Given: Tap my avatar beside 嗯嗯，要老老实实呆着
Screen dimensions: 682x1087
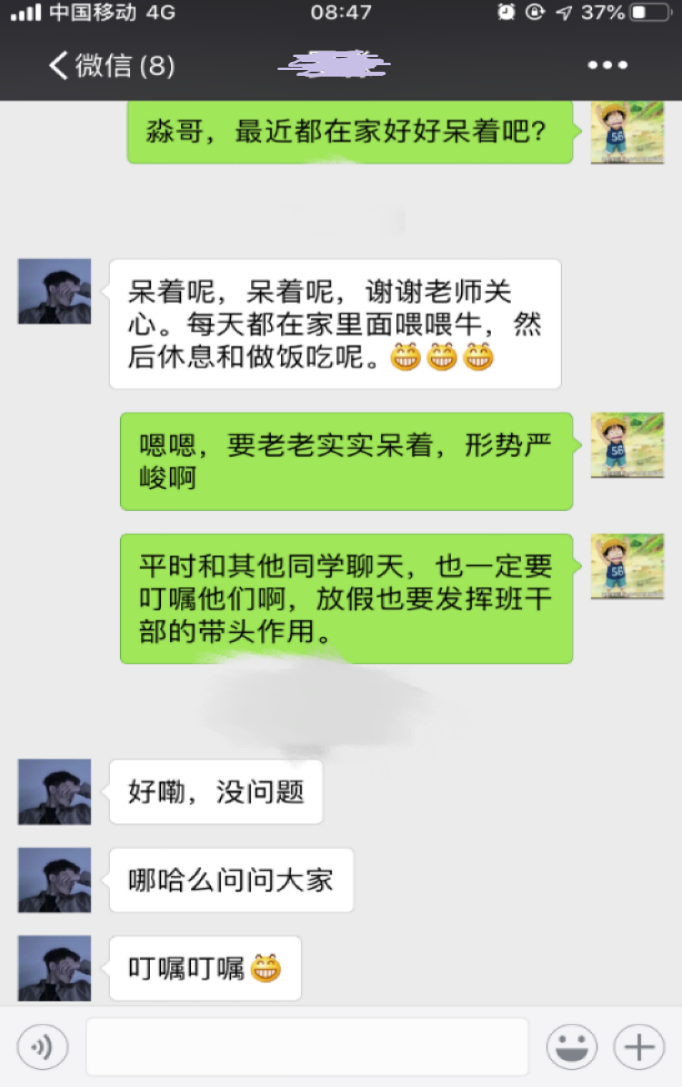Looking at the screenshot, I should click(627, 445).
